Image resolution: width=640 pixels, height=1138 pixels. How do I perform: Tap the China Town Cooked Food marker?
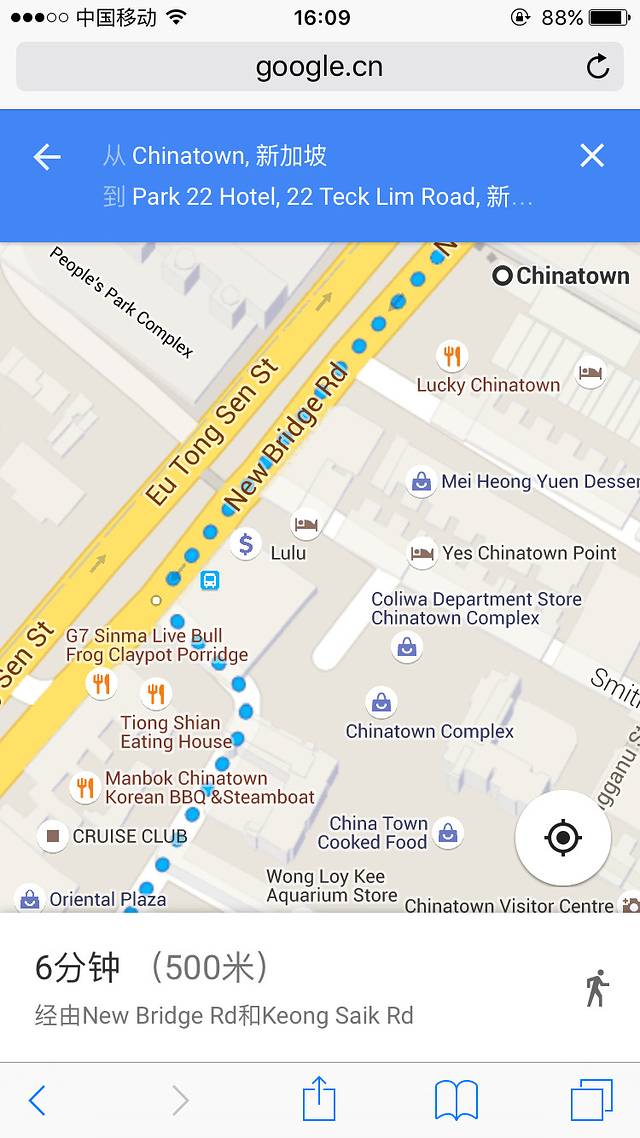448,832
